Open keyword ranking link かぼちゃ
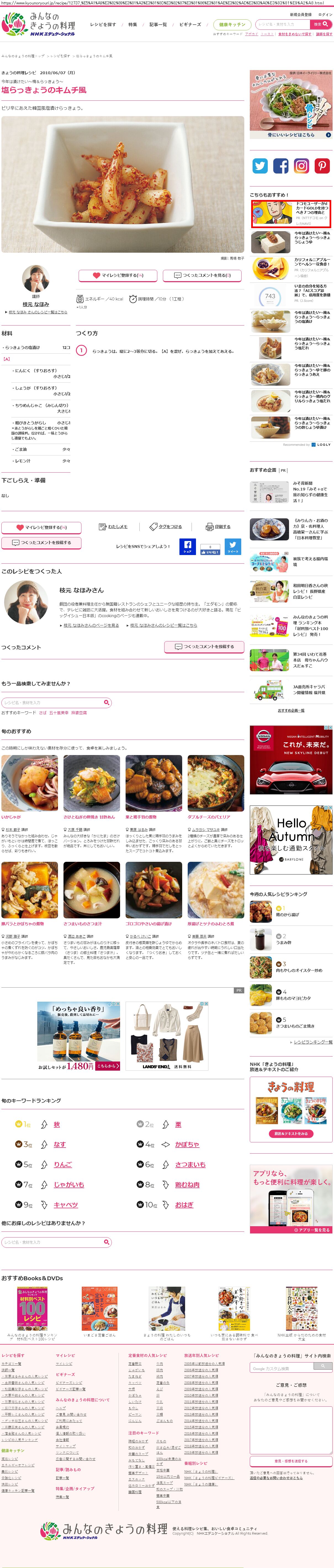The width and height of the screenshot is (334, 1568). tap(187, 1144)
